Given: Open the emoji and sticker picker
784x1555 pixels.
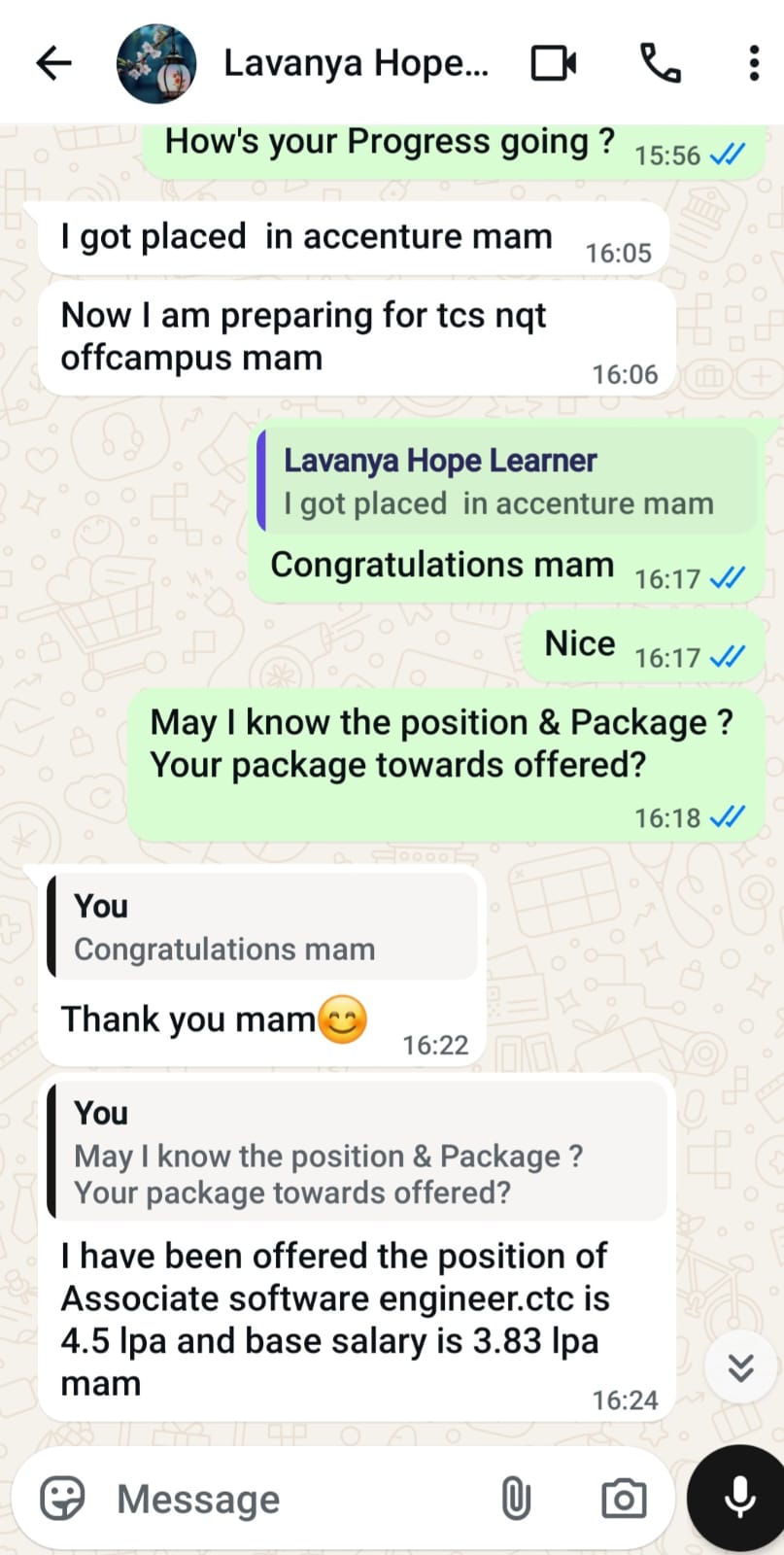Looking at the screenshot, I should click(x=62, y=1498).
